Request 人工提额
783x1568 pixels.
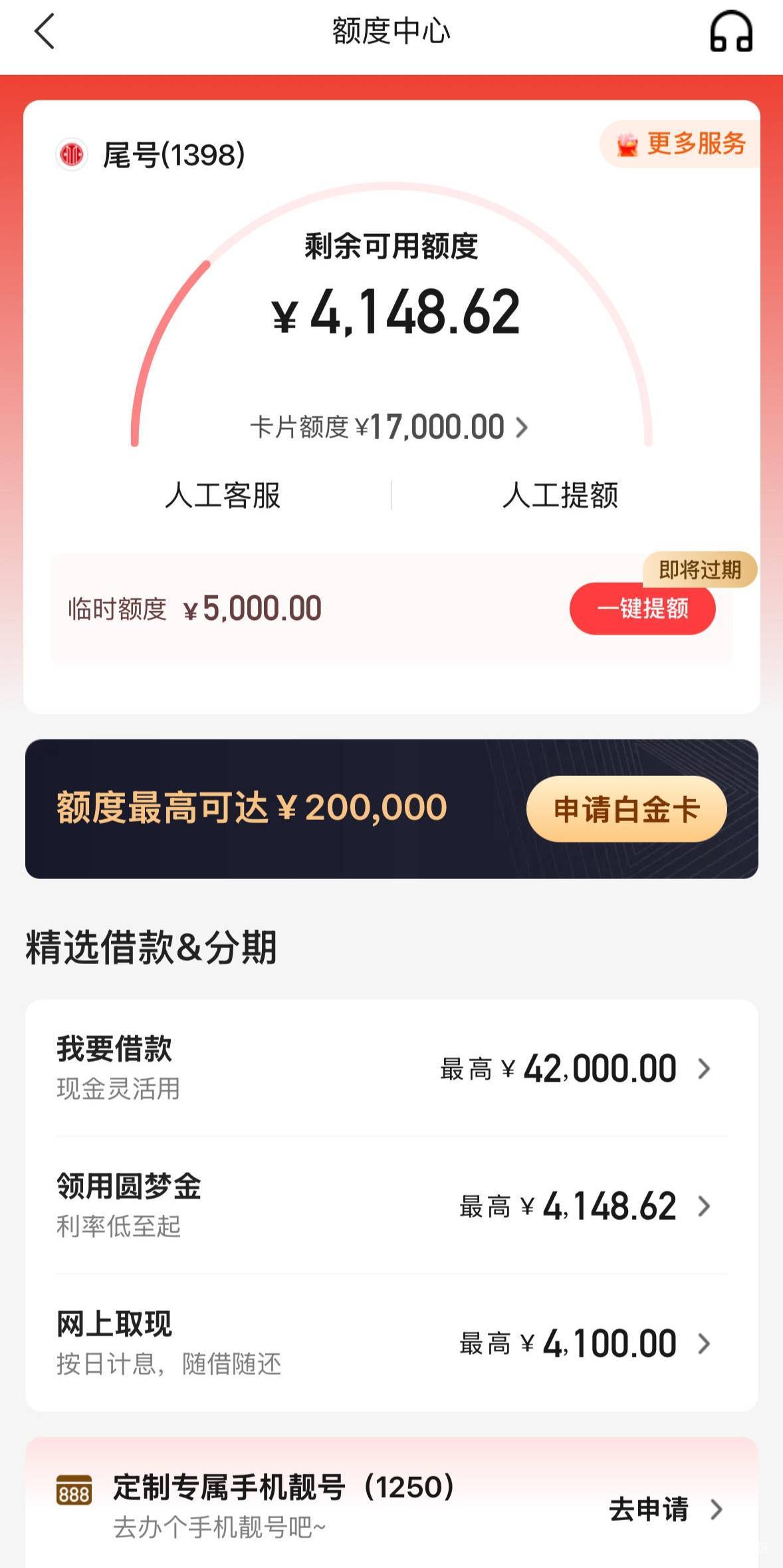tap(560, 496)
